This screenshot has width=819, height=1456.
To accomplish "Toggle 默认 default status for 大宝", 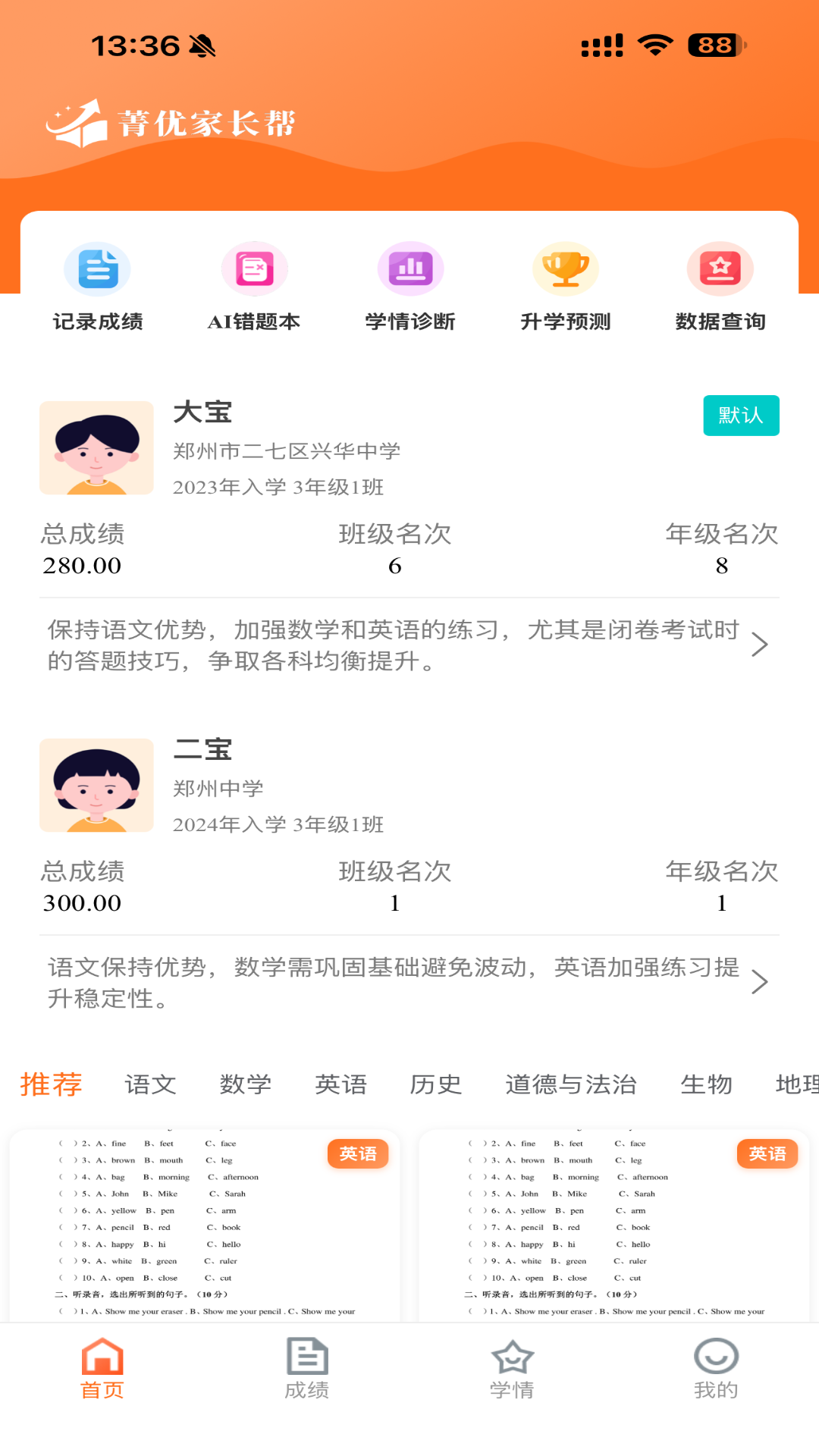I will [x=741, y=416].
